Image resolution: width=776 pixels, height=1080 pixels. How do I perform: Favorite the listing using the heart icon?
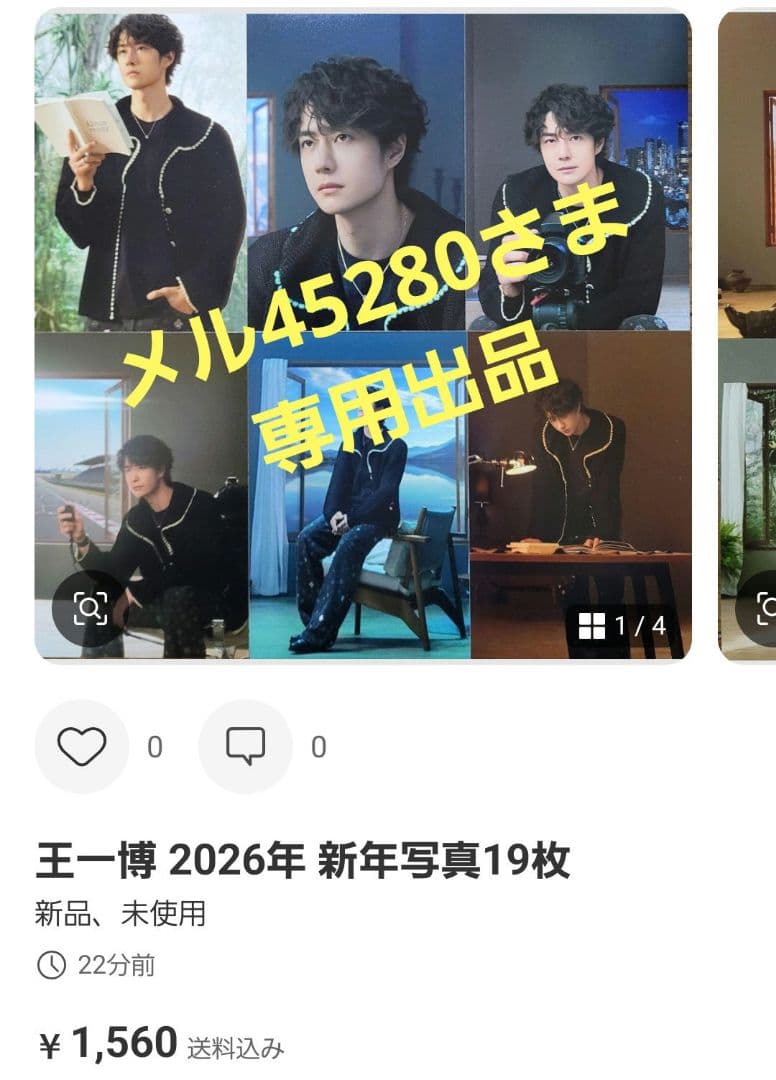pos(83,746)
